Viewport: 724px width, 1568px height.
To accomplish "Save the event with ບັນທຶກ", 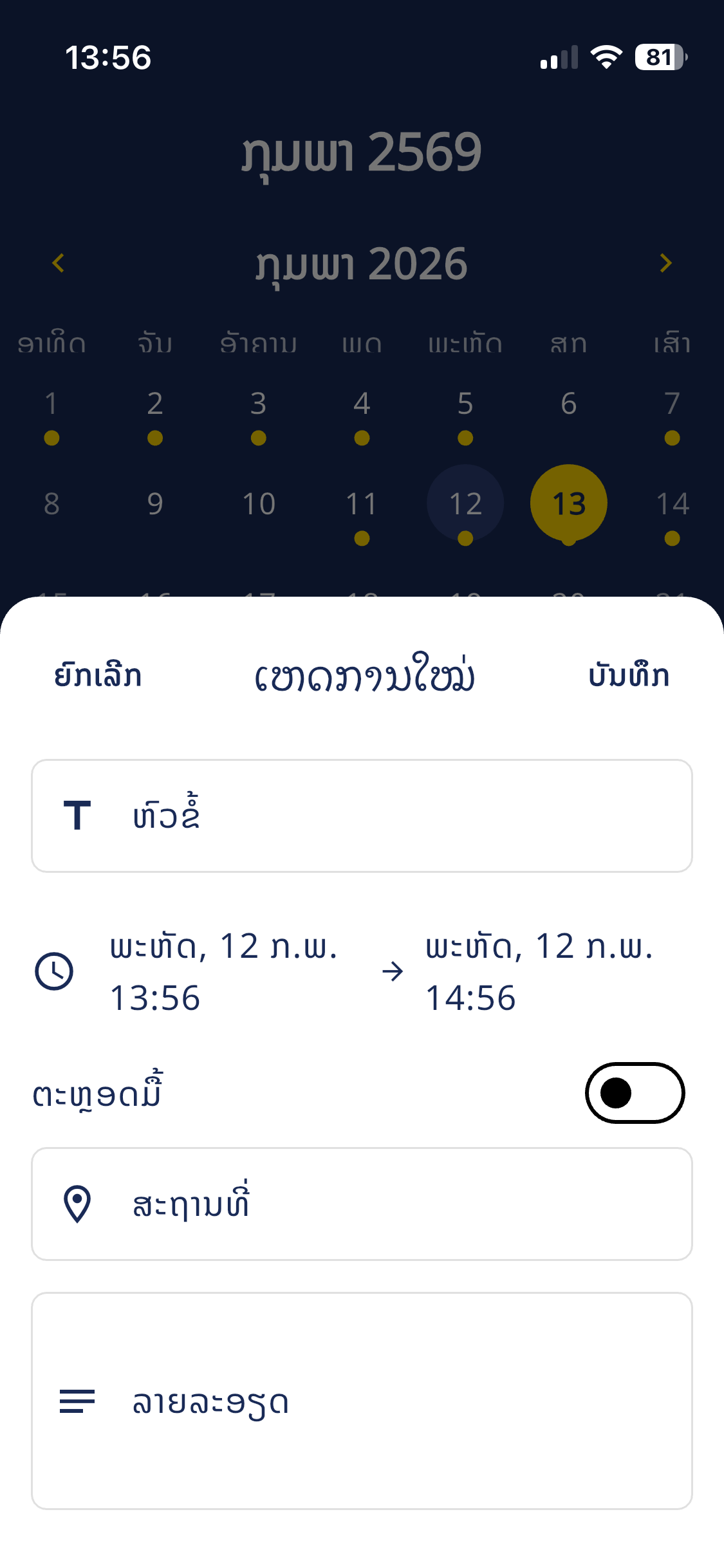I will click(629, 676).
